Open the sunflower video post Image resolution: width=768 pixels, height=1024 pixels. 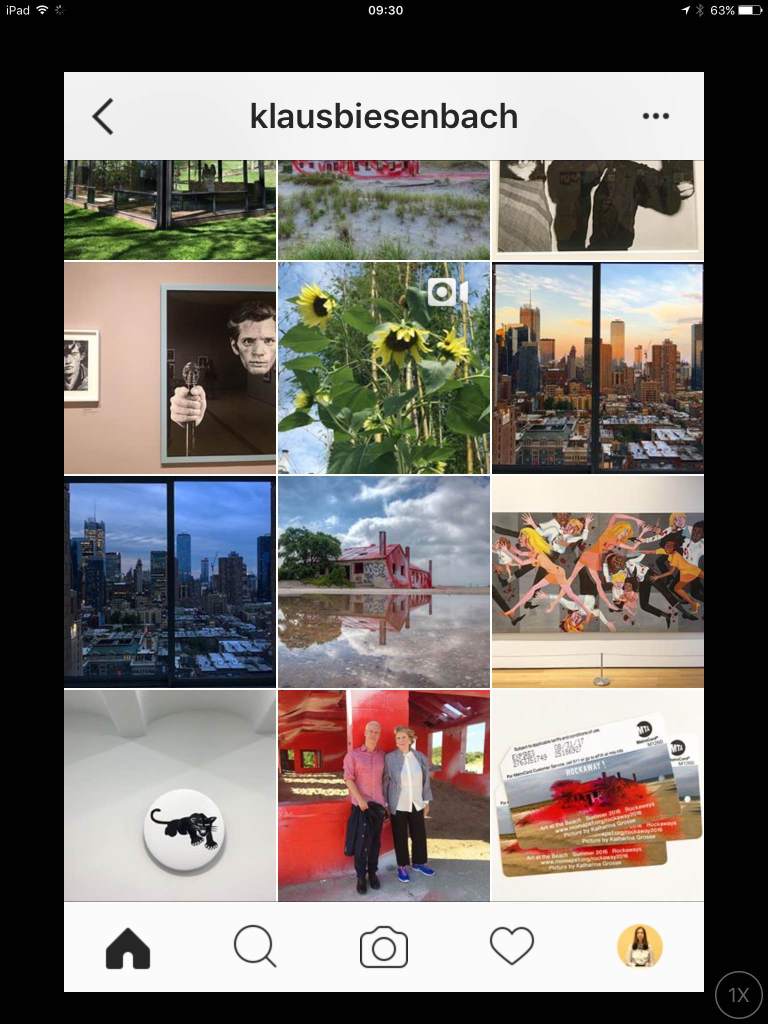[383, 367]
